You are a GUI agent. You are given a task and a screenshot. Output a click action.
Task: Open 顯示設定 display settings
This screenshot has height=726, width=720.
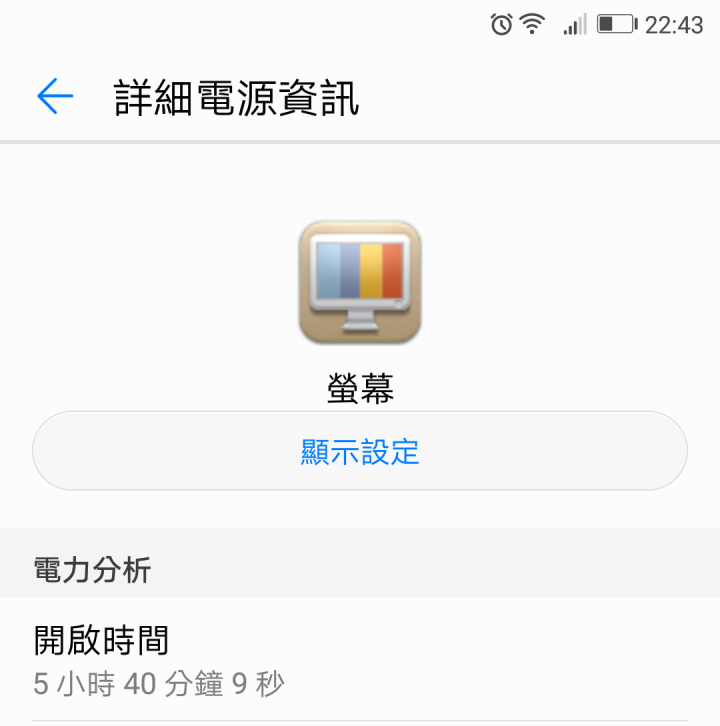point(360,451)
